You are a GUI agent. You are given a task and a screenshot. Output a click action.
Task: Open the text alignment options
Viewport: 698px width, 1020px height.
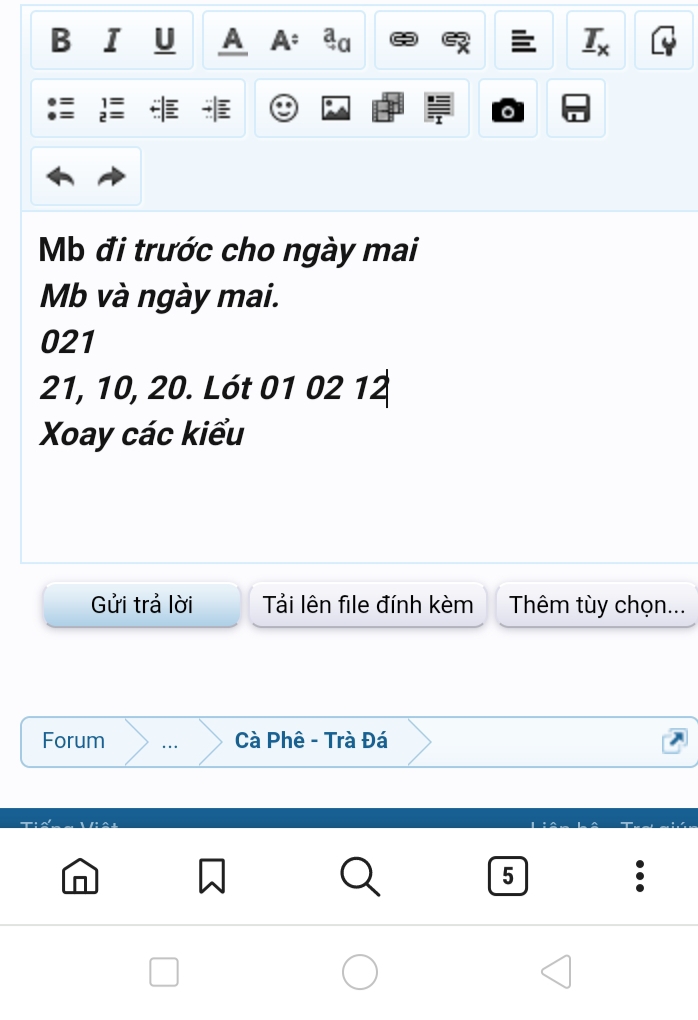pyautogui.click(x=523, y=40)
